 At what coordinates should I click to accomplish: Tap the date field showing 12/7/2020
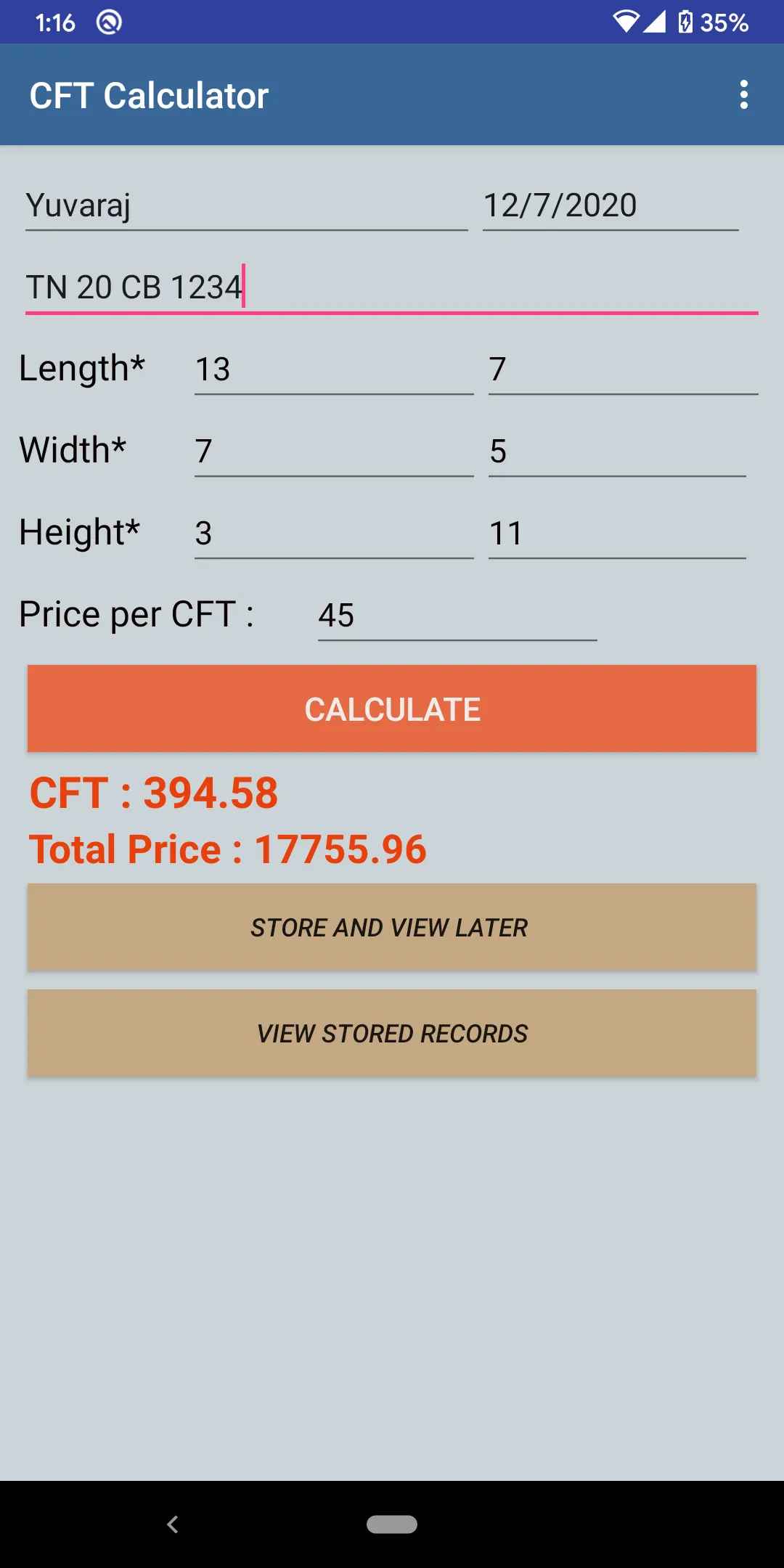(610, 206)
